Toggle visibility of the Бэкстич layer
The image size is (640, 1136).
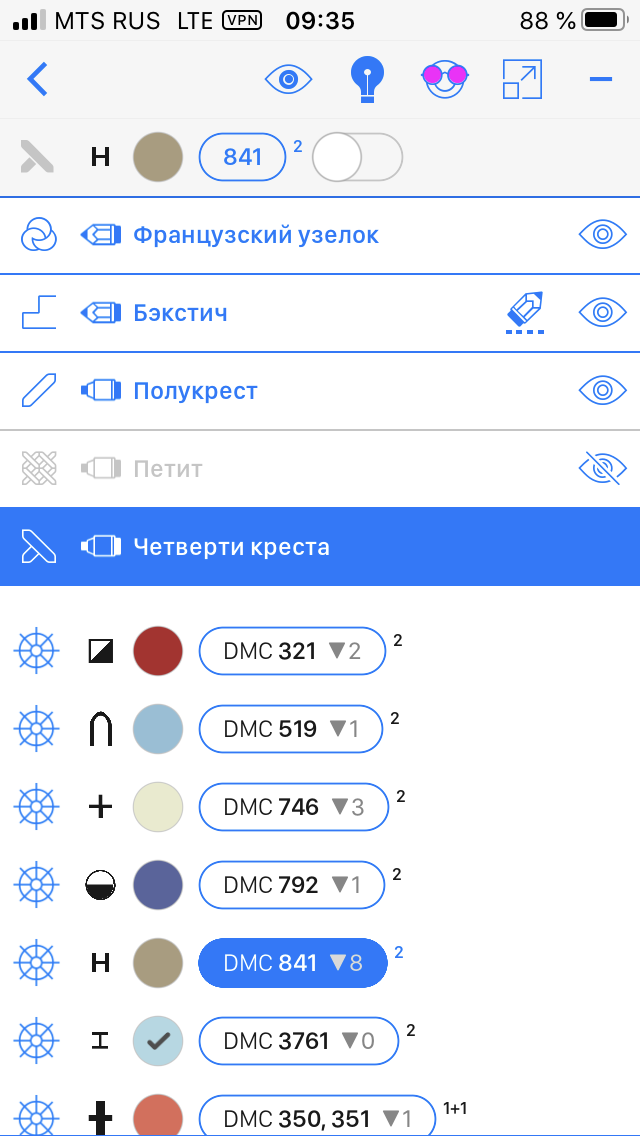[x=602, y=312]
